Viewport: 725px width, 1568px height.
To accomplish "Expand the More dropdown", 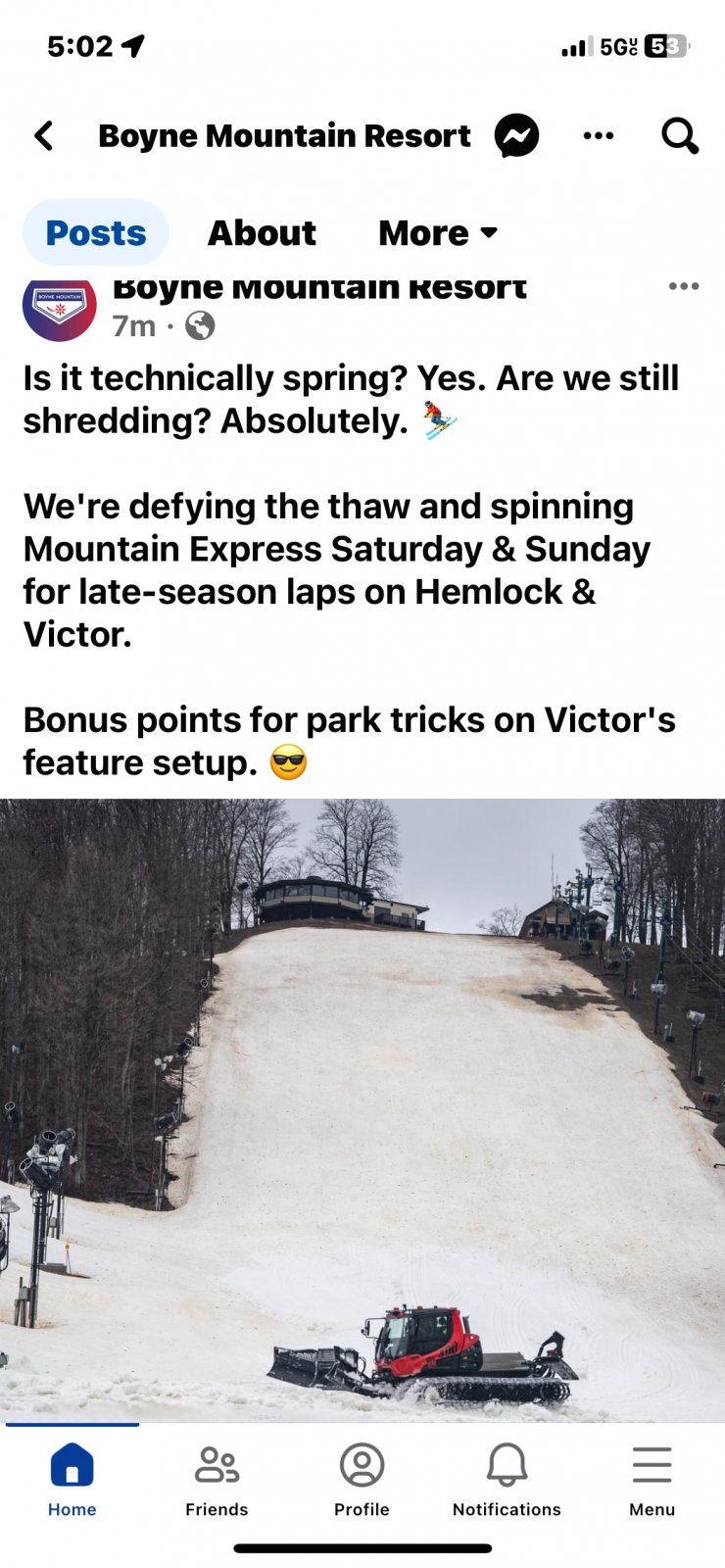I will click(x=438, y=233).
